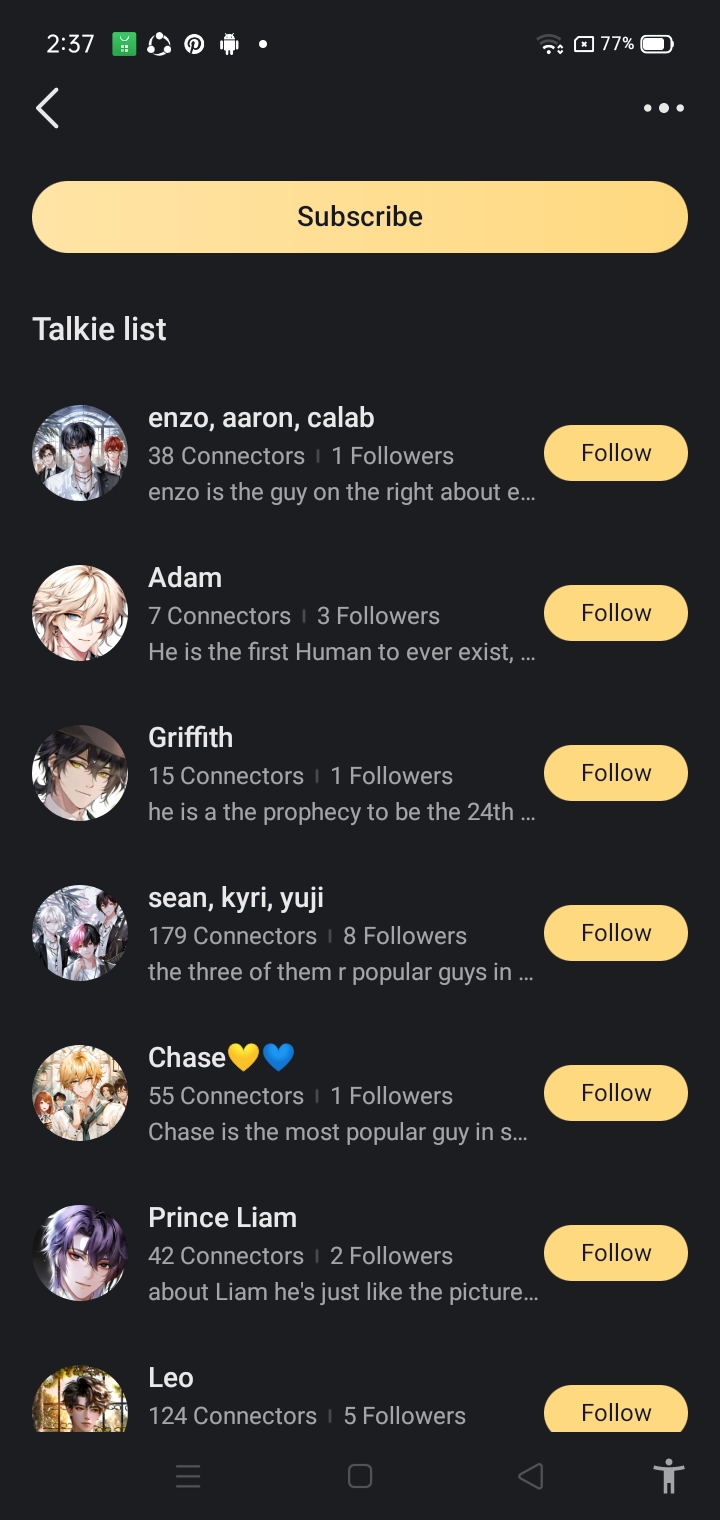Open recent apps from navigation bar
The height and width of the screenshot is (1520, 720).
coord(188,1476)
